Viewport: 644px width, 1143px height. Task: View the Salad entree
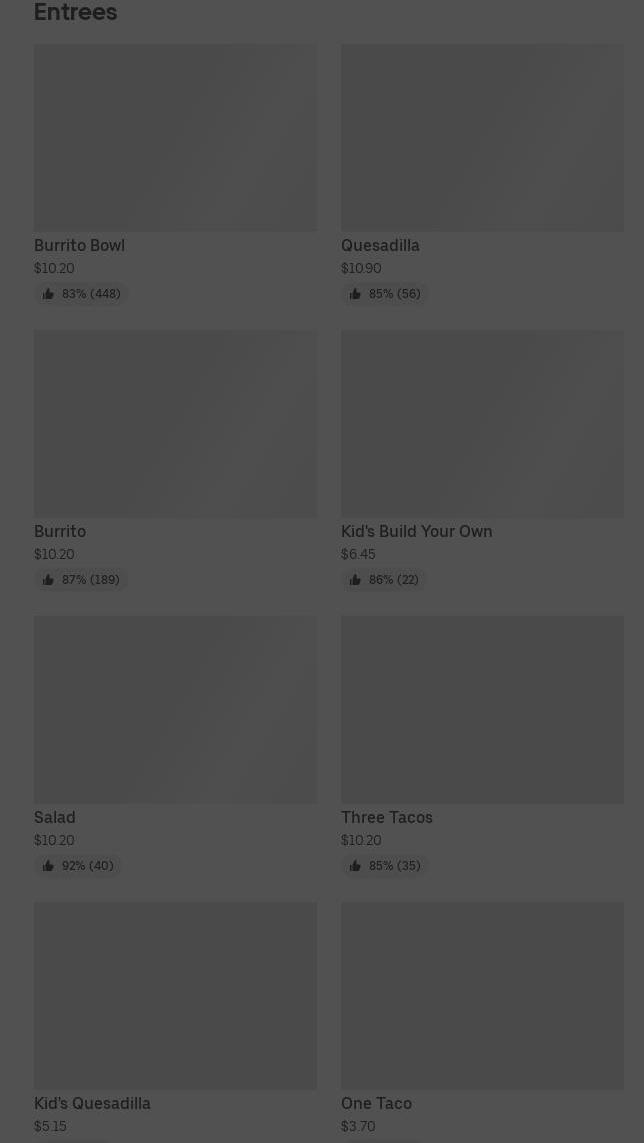[175, 745]
